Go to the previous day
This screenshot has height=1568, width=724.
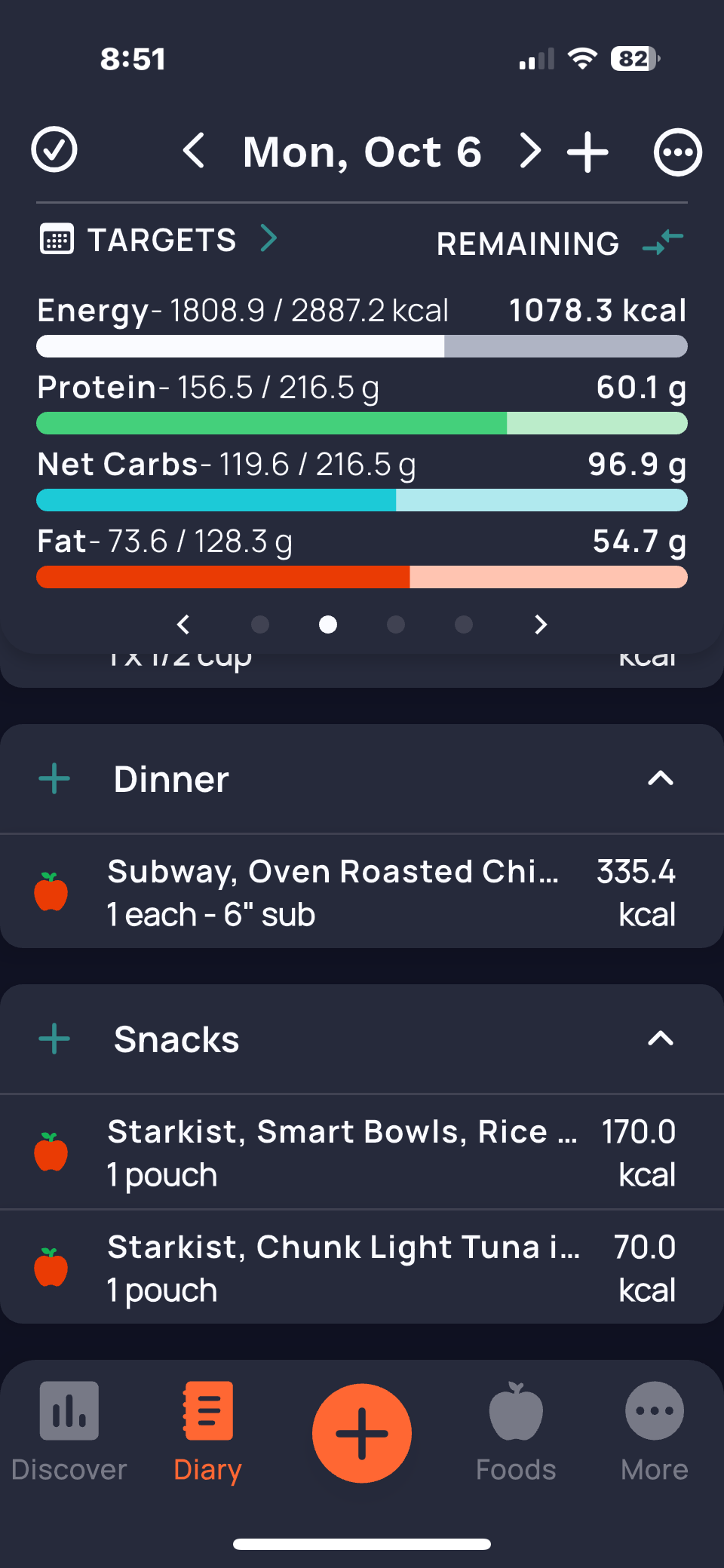pyautogui.click(x=194, y=151)
